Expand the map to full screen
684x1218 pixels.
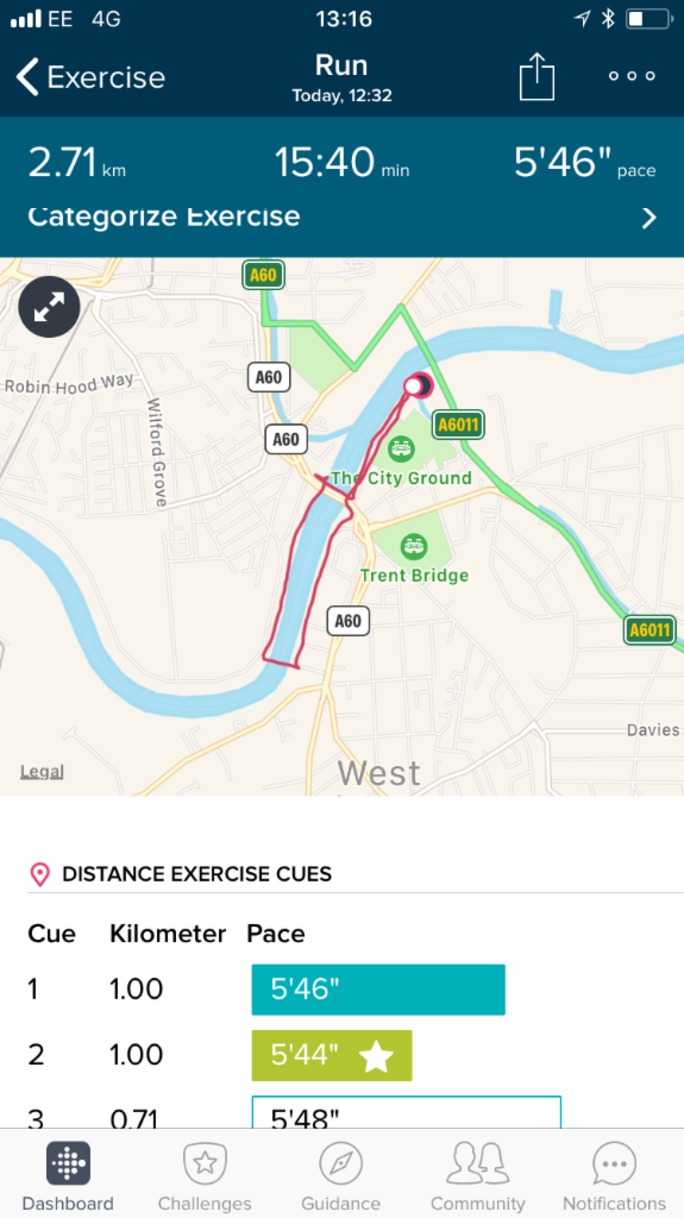(49, 307)
